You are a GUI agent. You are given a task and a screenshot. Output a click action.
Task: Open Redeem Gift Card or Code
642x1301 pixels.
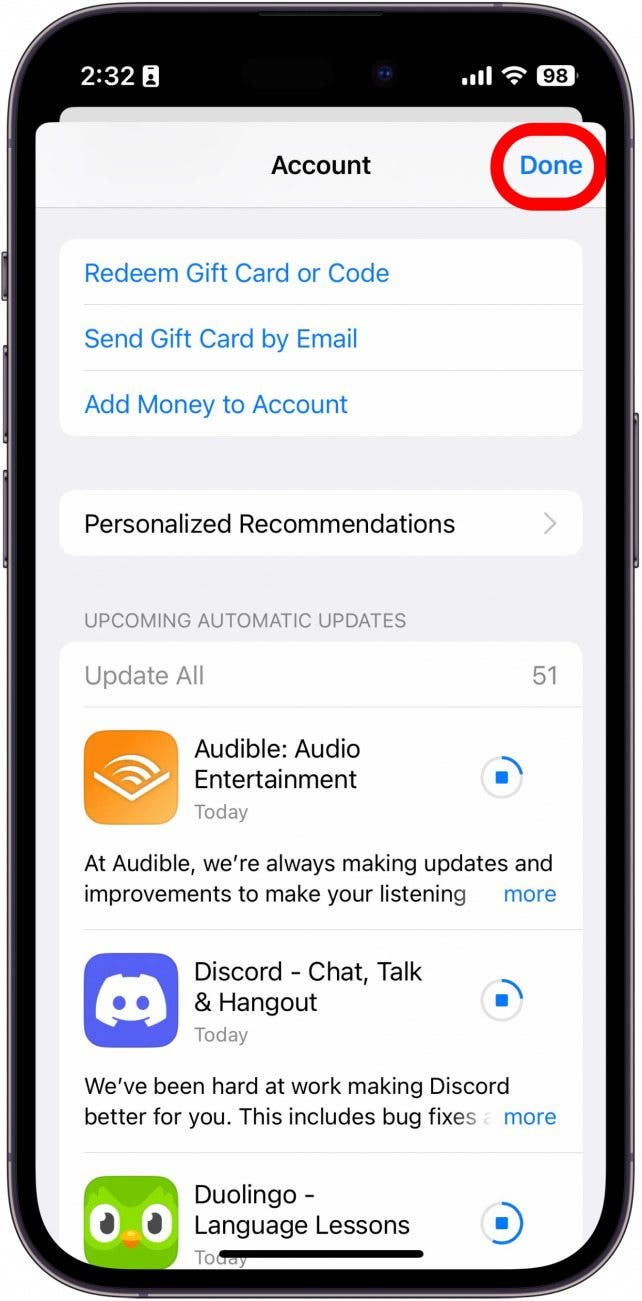[x=237, y=273]
